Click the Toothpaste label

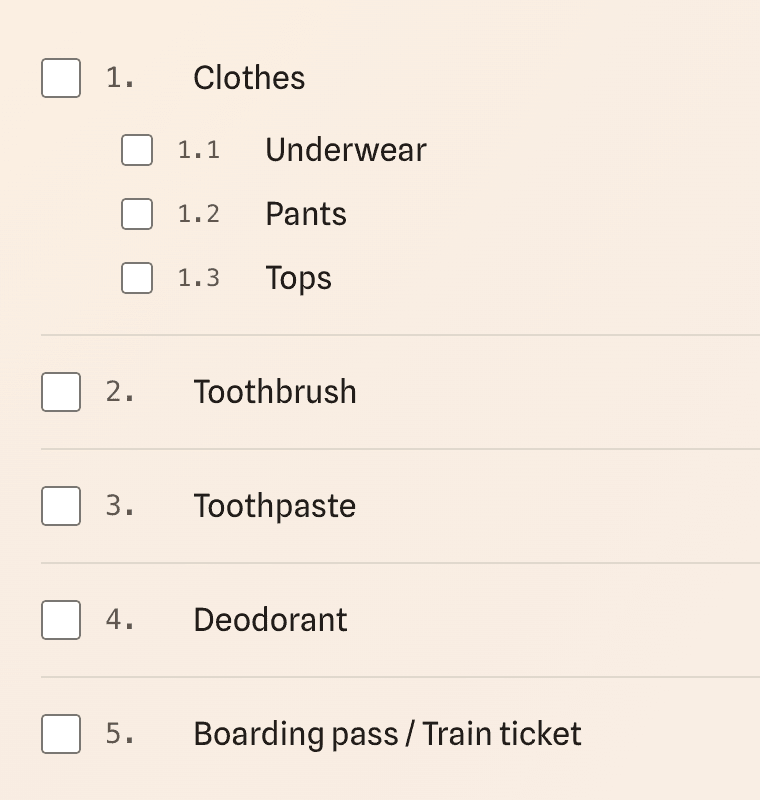[275, 506]
